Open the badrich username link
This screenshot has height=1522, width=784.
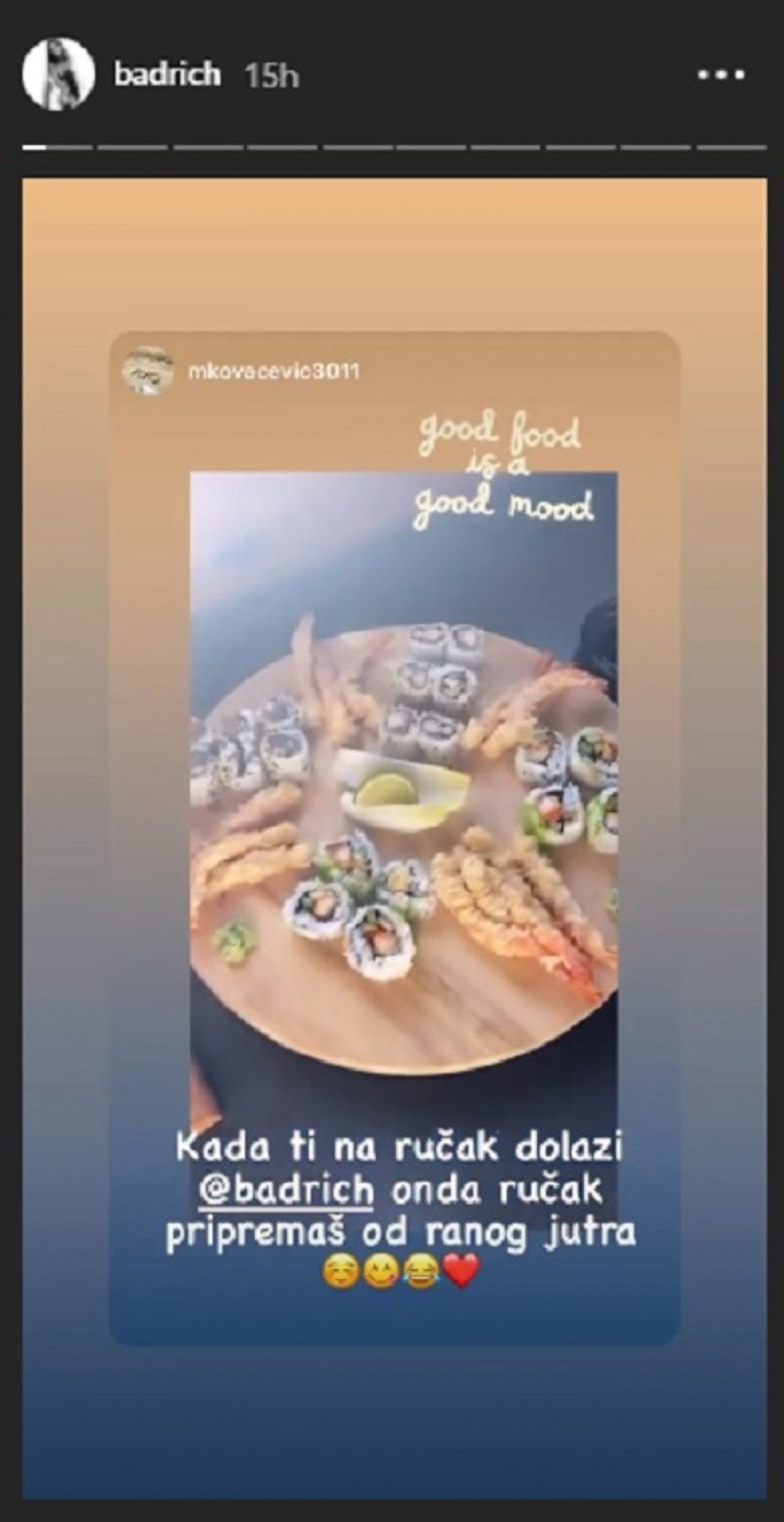pyautogui.click(x=167, y=75)
